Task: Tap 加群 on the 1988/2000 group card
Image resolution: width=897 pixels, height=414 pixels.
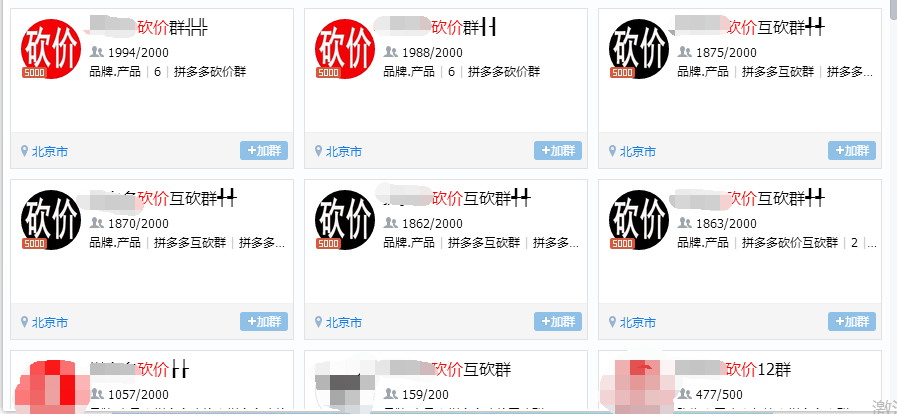Action: (558, 151)
